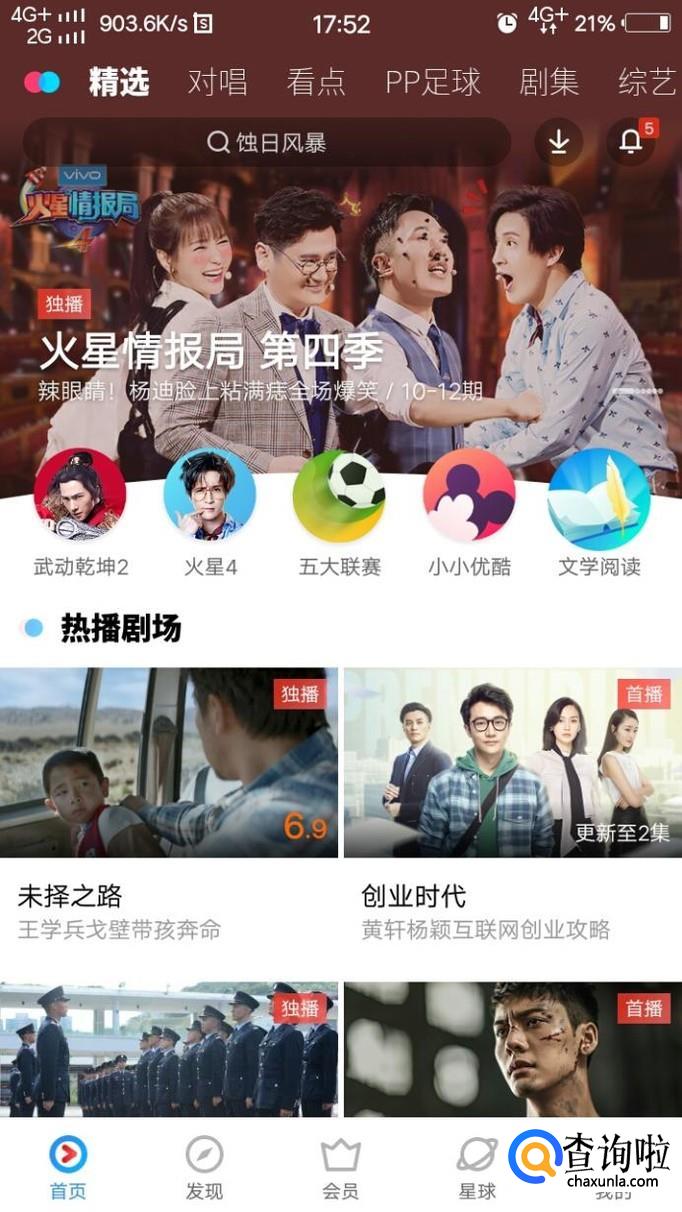Open the 文学阅读 shortcut
Screen dimensions: 682x1212
pos(599,496)
